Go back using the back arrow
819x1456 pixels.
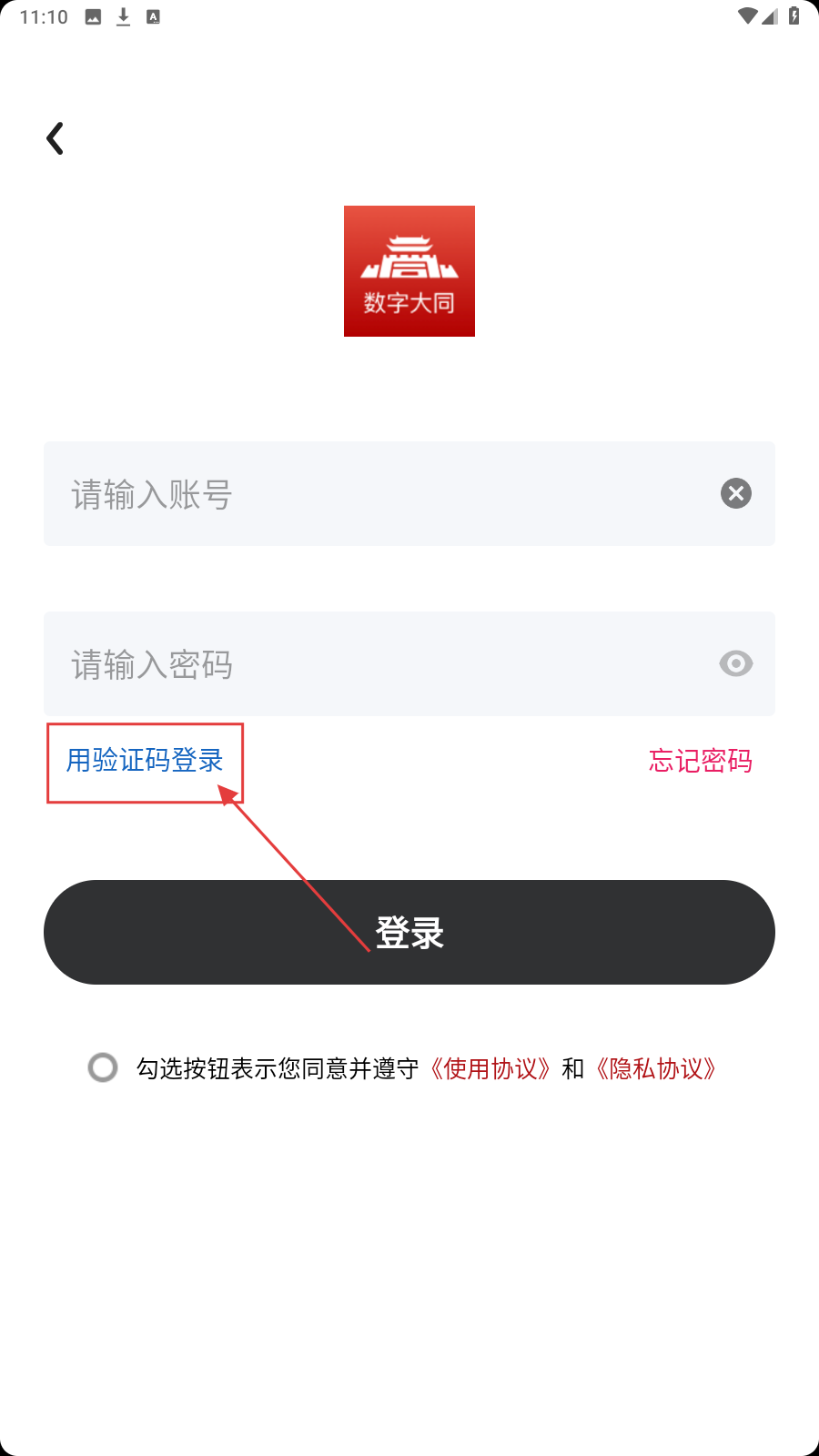[56, 138]
